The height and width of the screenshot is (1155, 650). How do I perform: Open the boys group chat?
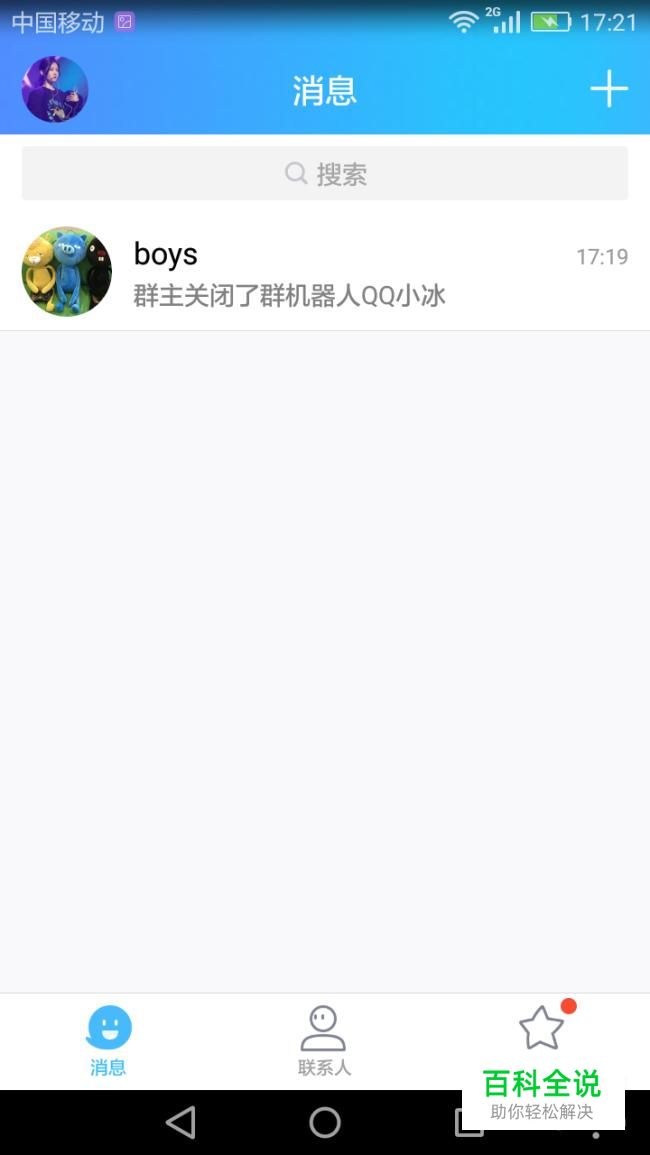point(325,272)
